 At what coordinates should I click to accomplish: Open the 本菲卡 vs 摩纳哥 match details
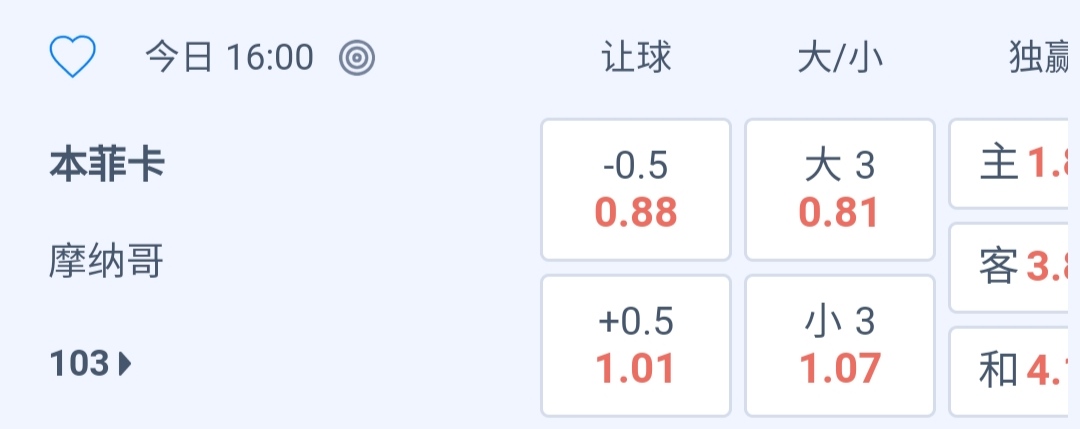coord(107,165)
